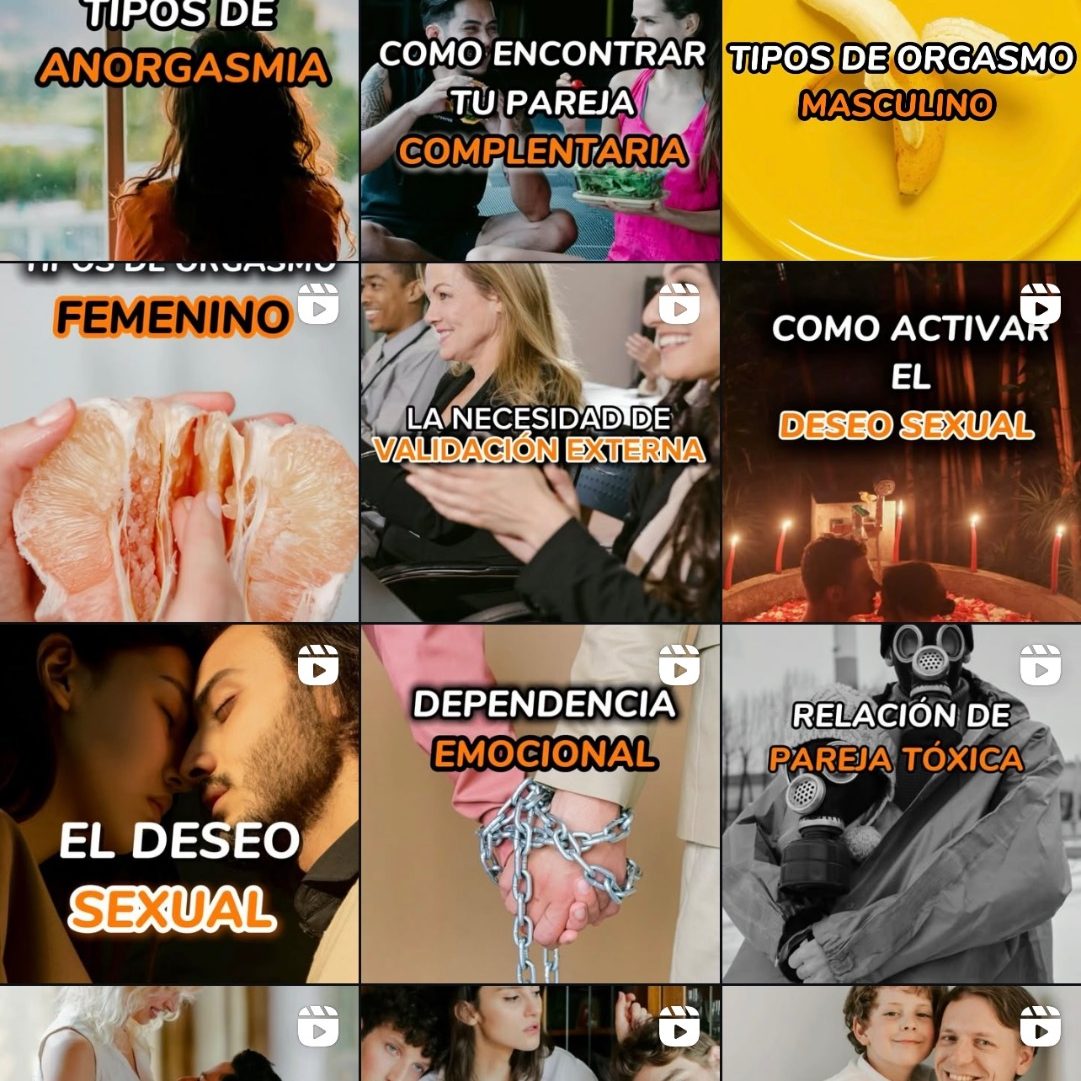1081x1081 pixels.
Task: Open the El Deseo Sexual reel
Action: [179, 803]
